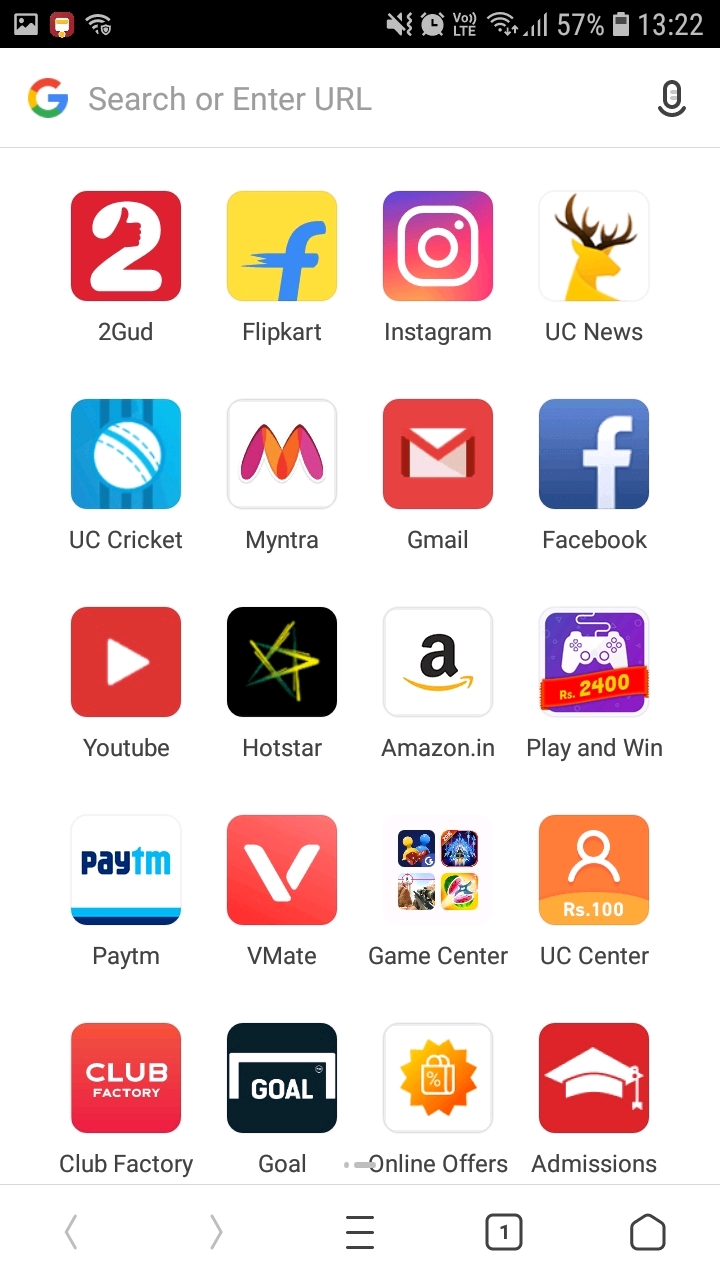Open Youtube from the grid
Screen dimensions: 720x1280
(126, 662)
